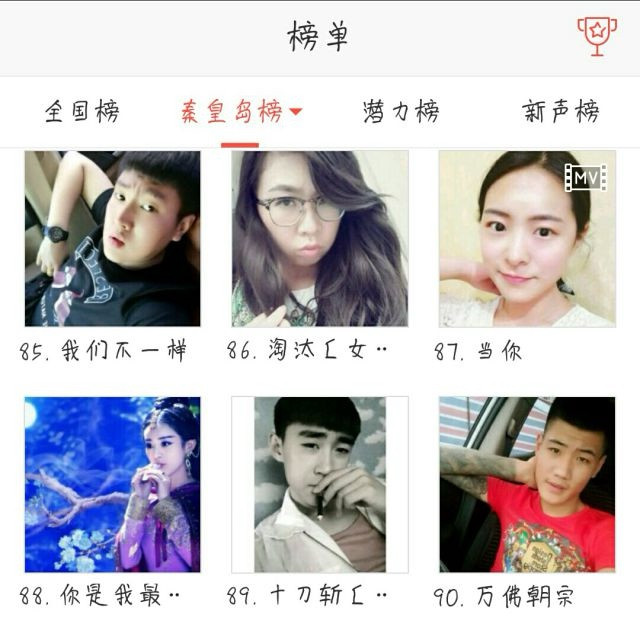
Task: Expand the 秦皇岛榜 city dropdown
Action: [x=241, y=111]
